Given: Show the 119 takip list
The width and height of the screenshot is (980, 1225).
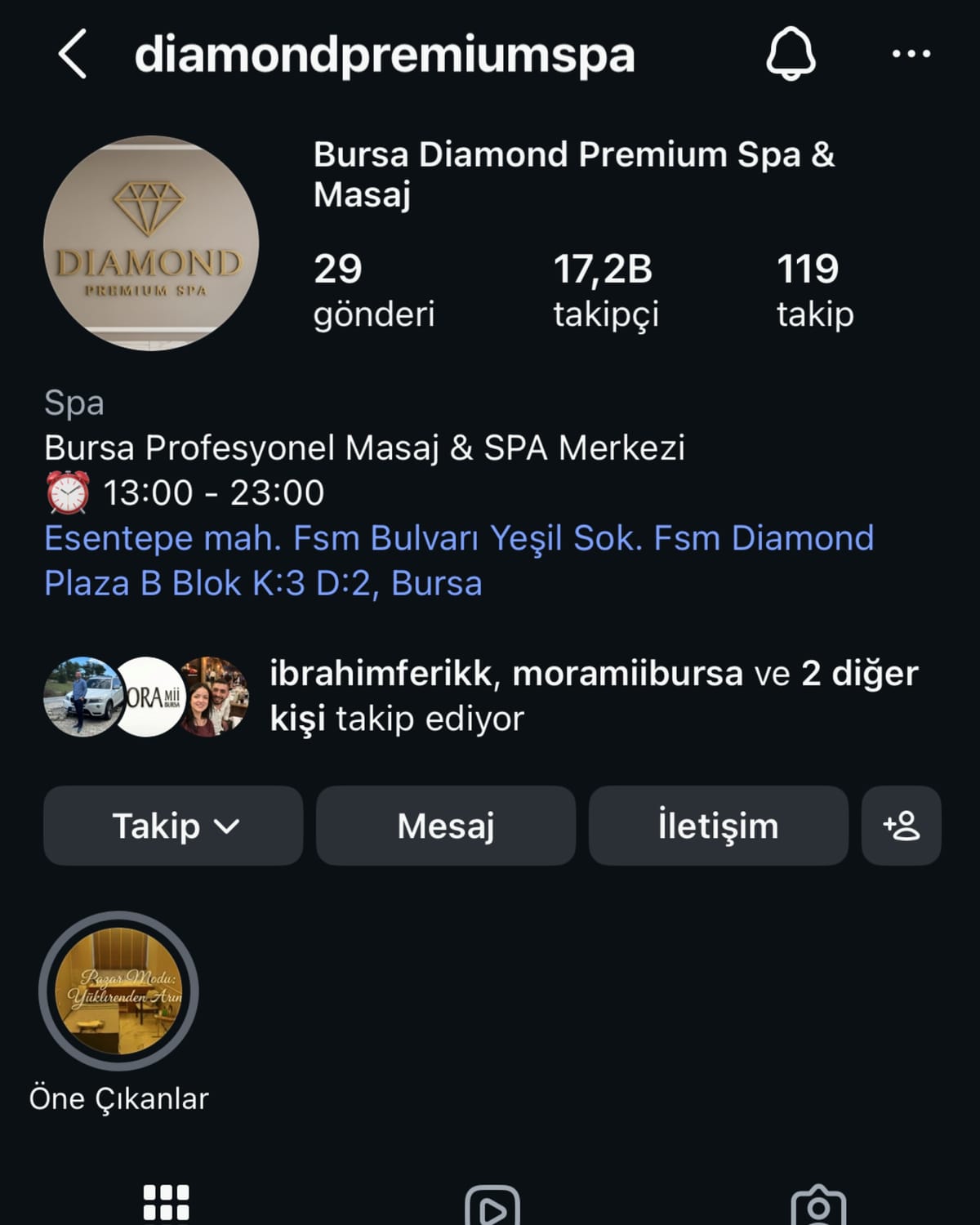Looking at the screenshot, I should [814, 291].
